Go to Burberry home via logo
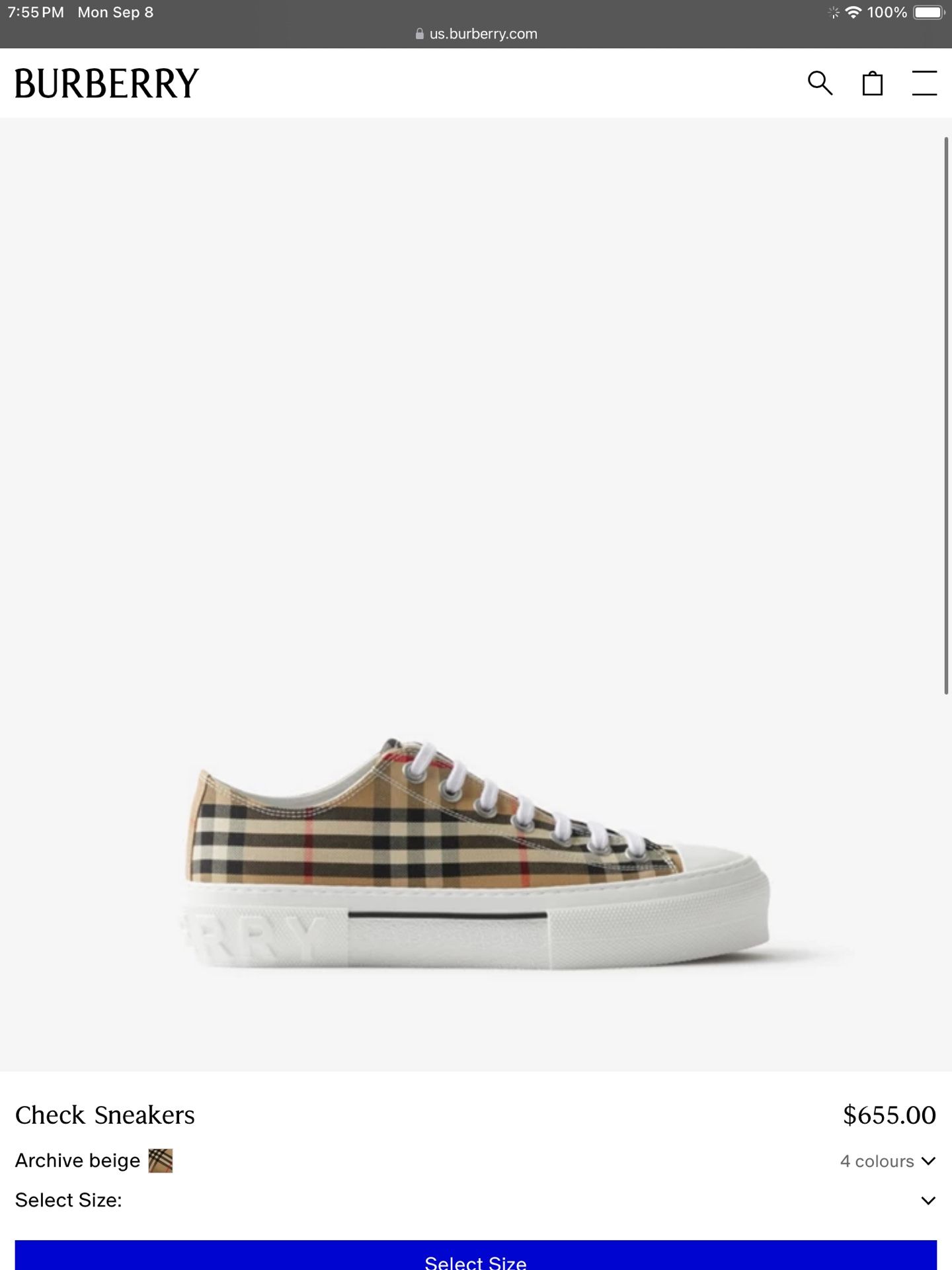 106,83
